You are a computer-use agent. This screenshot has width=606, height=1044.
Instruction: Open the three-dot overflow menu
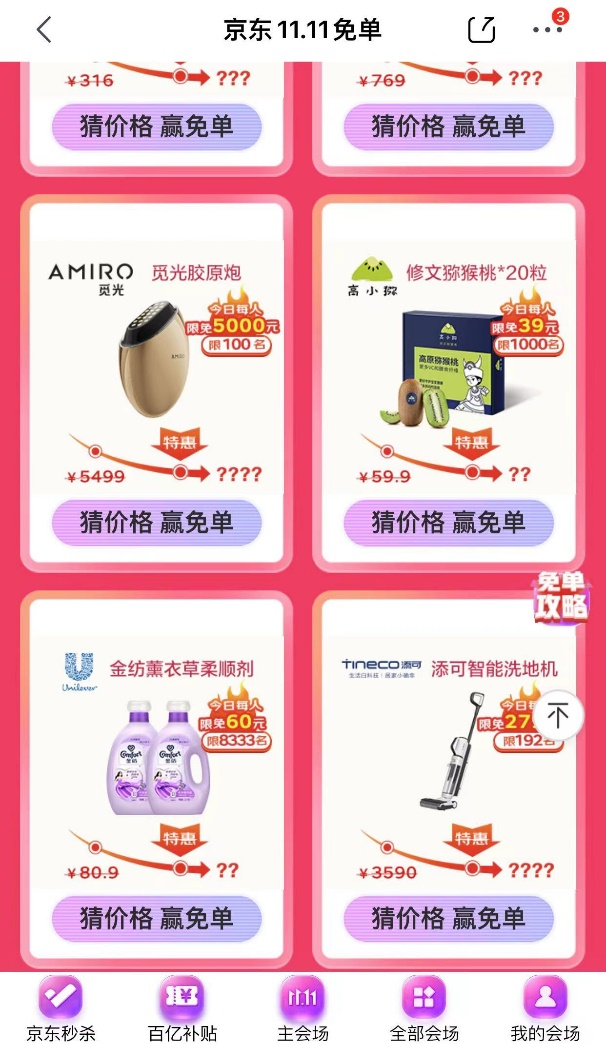[x=547, y=30]
